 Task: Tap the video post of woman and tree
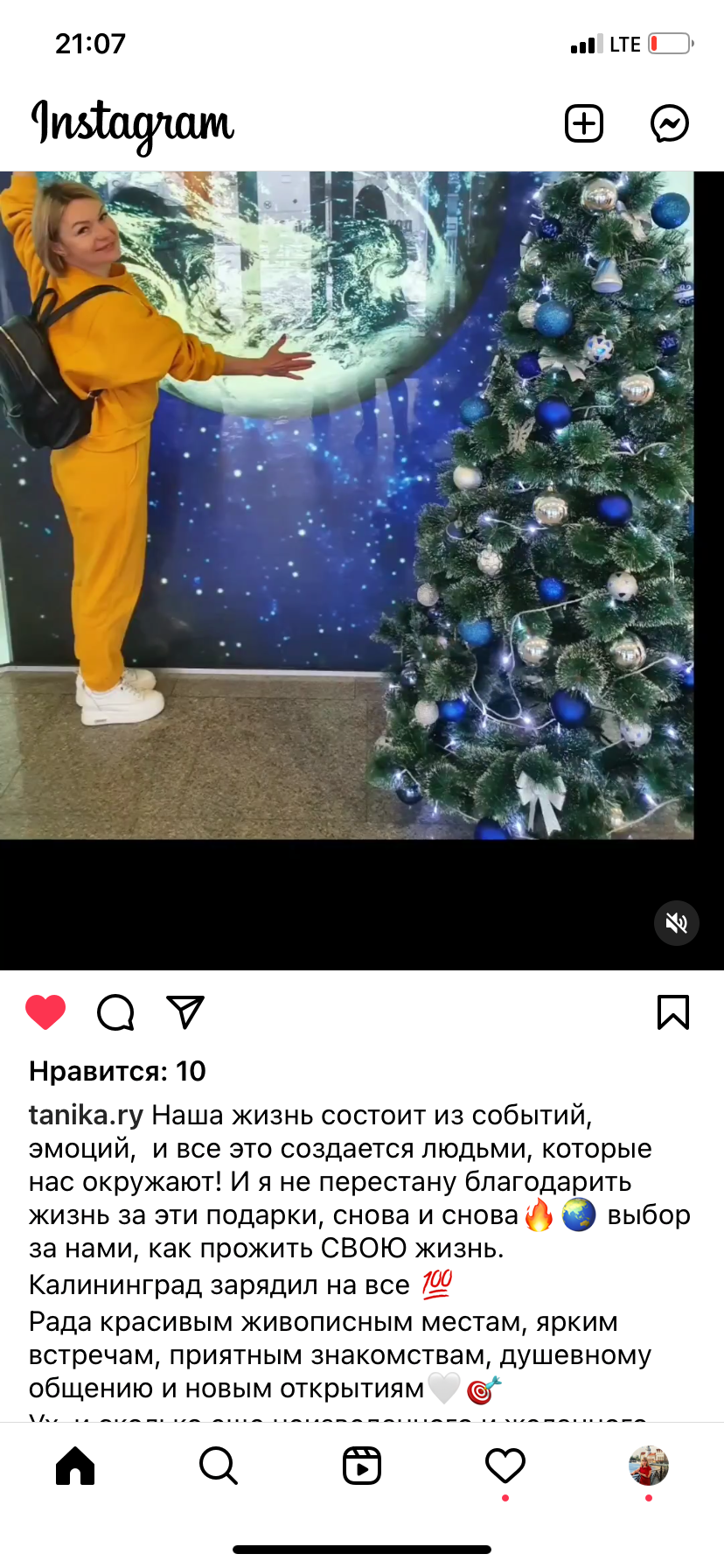[x=362, y=570]
